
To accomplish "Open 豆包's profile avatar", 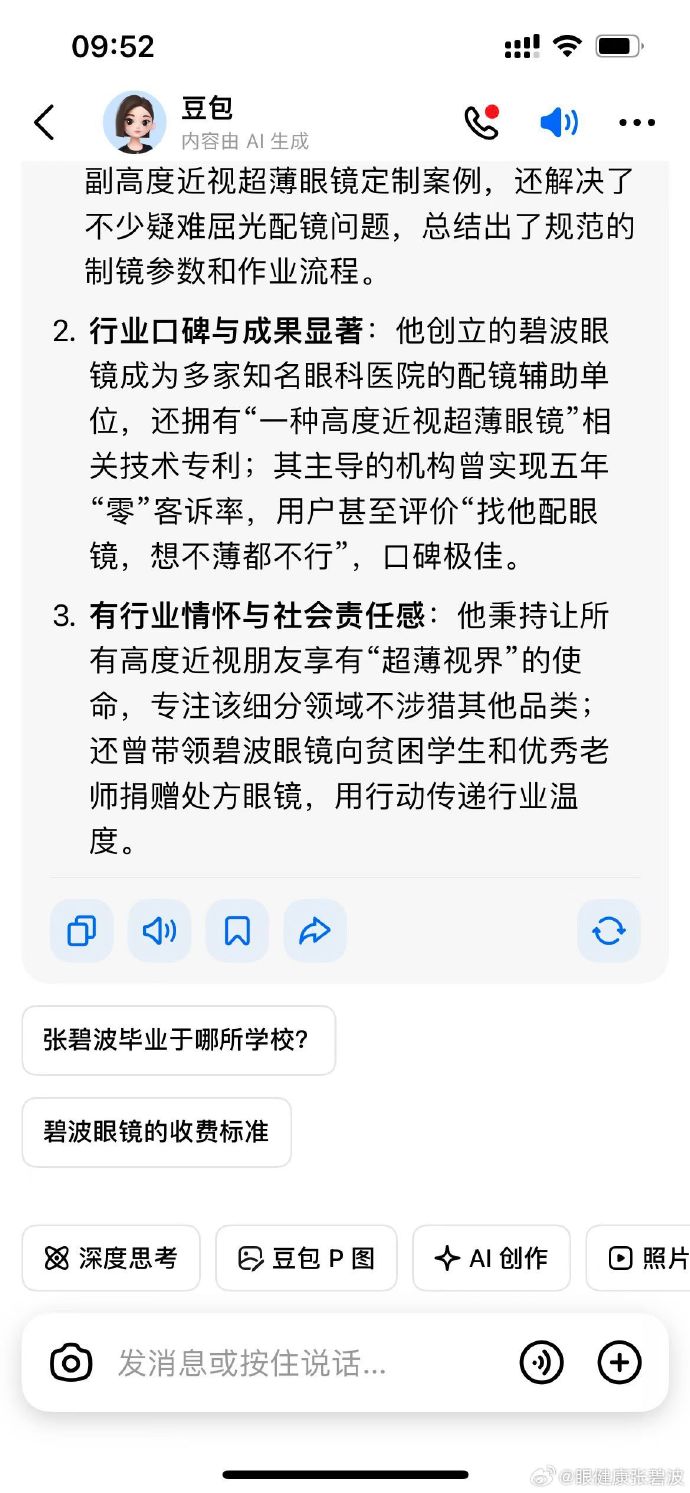I will click(x=134, y=122).
